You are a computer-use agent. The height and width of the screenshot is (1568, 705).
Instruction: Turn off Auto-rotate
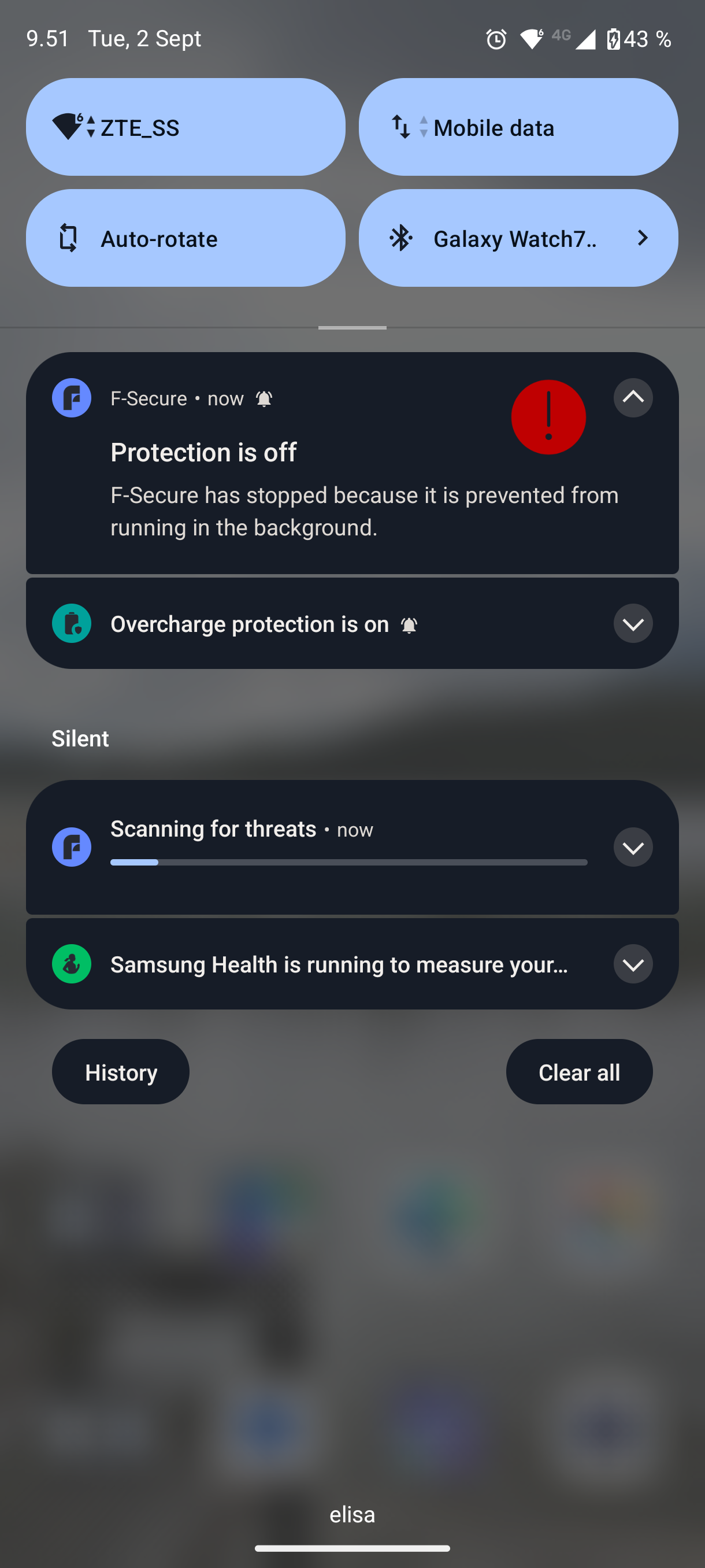[185, 238]
